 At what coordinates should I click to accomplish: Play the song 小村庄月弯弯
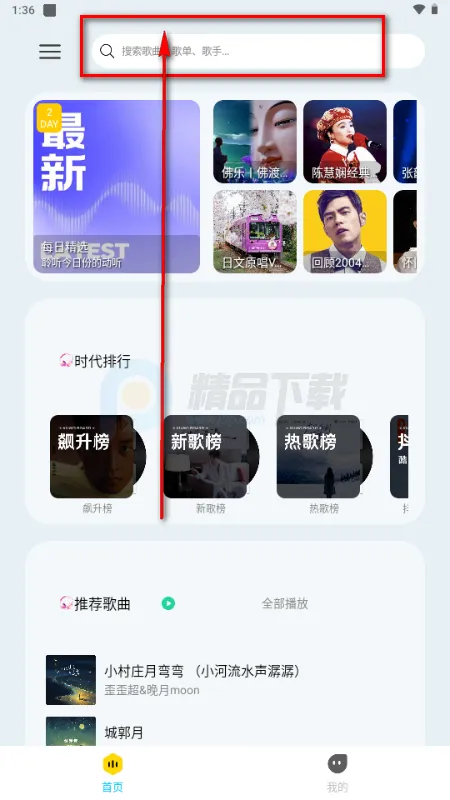pyautogui.click(x=224, y=680)
